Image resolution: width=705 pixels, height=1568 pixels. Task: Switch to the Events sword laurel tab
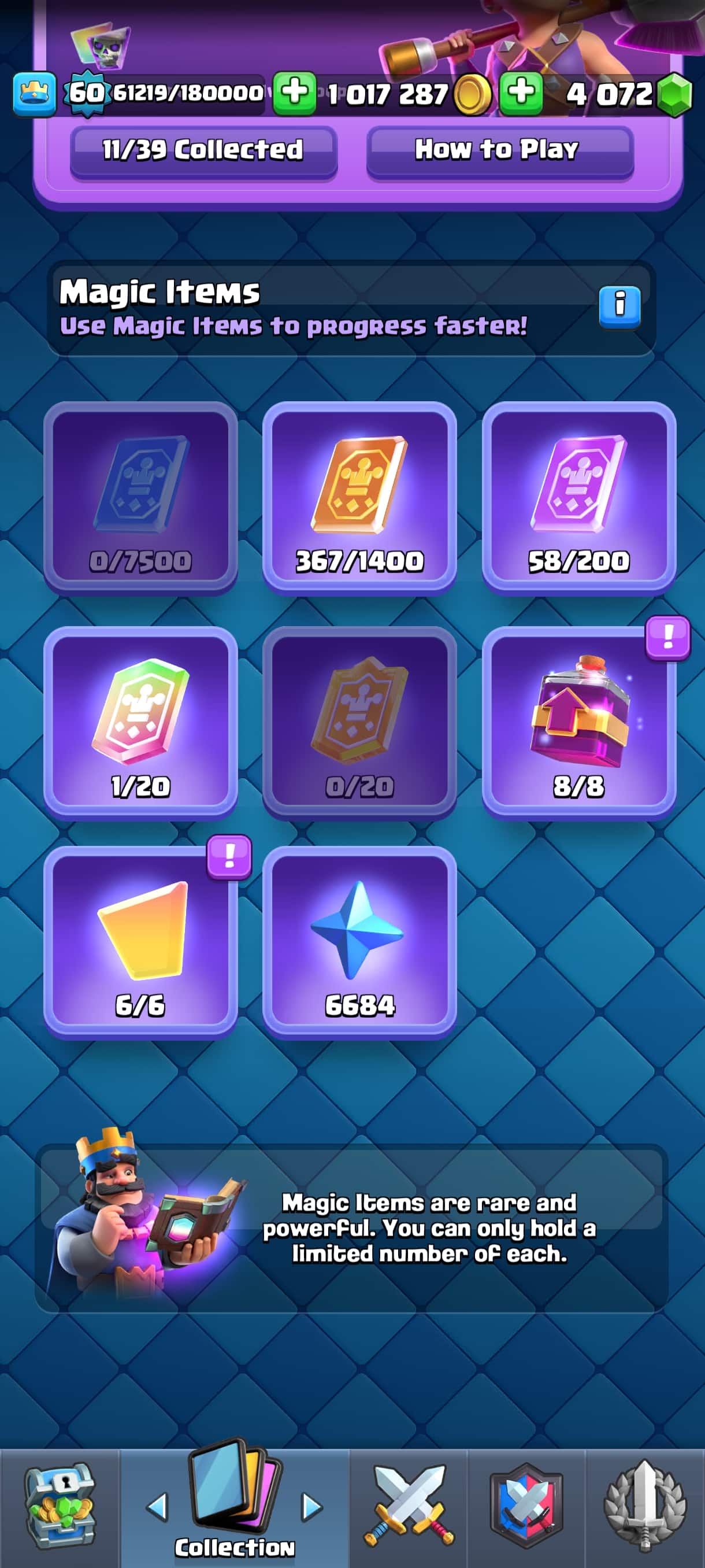coord(645,1507)
